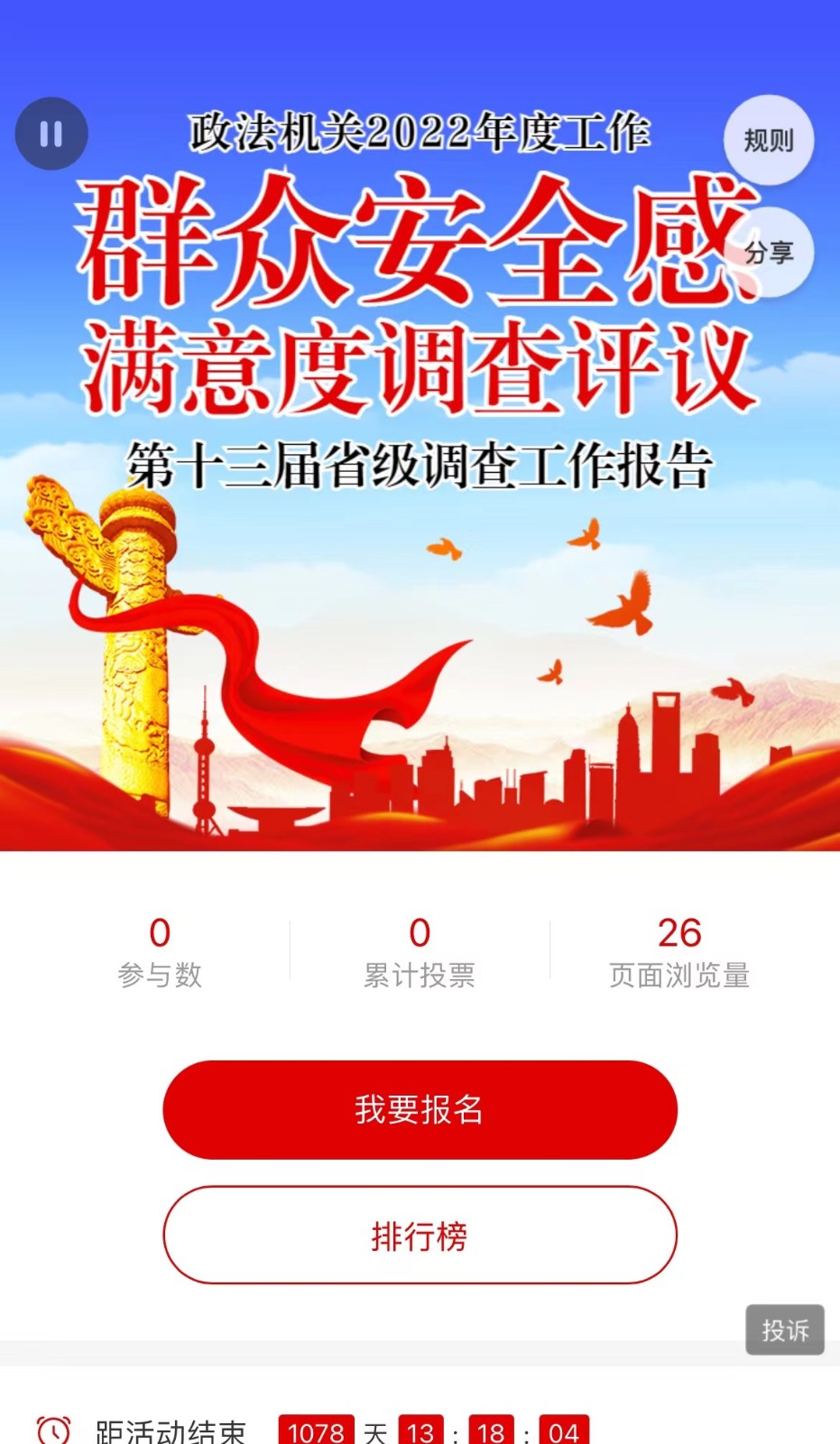The width and height of the screenshot is (840, 1444).
Task: Open the 排行榜 leaderboard
Action: (x=420, y=1236)
